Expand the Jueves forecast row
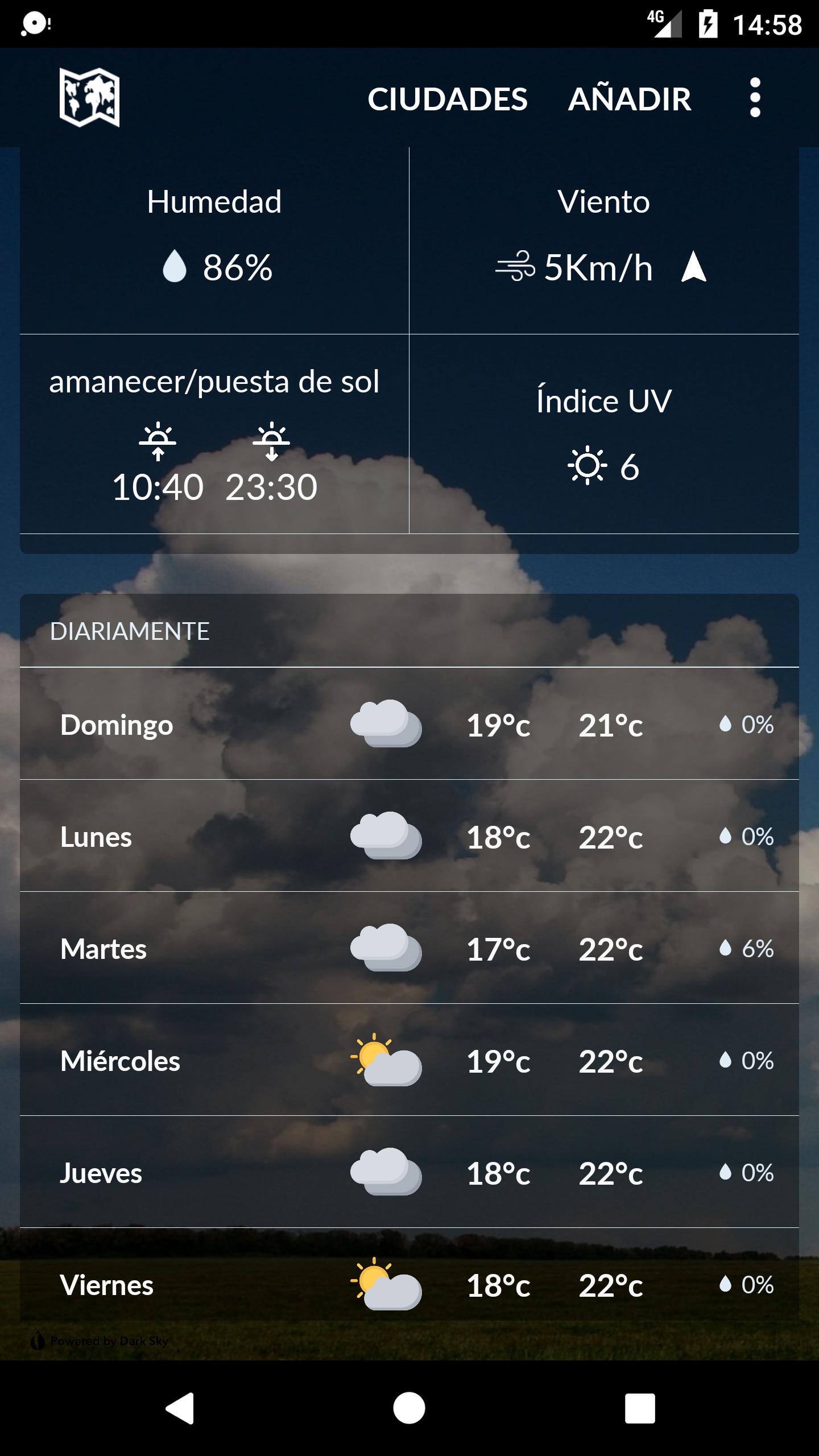This screenshot has width=819, height=1456. (409, 1172)
